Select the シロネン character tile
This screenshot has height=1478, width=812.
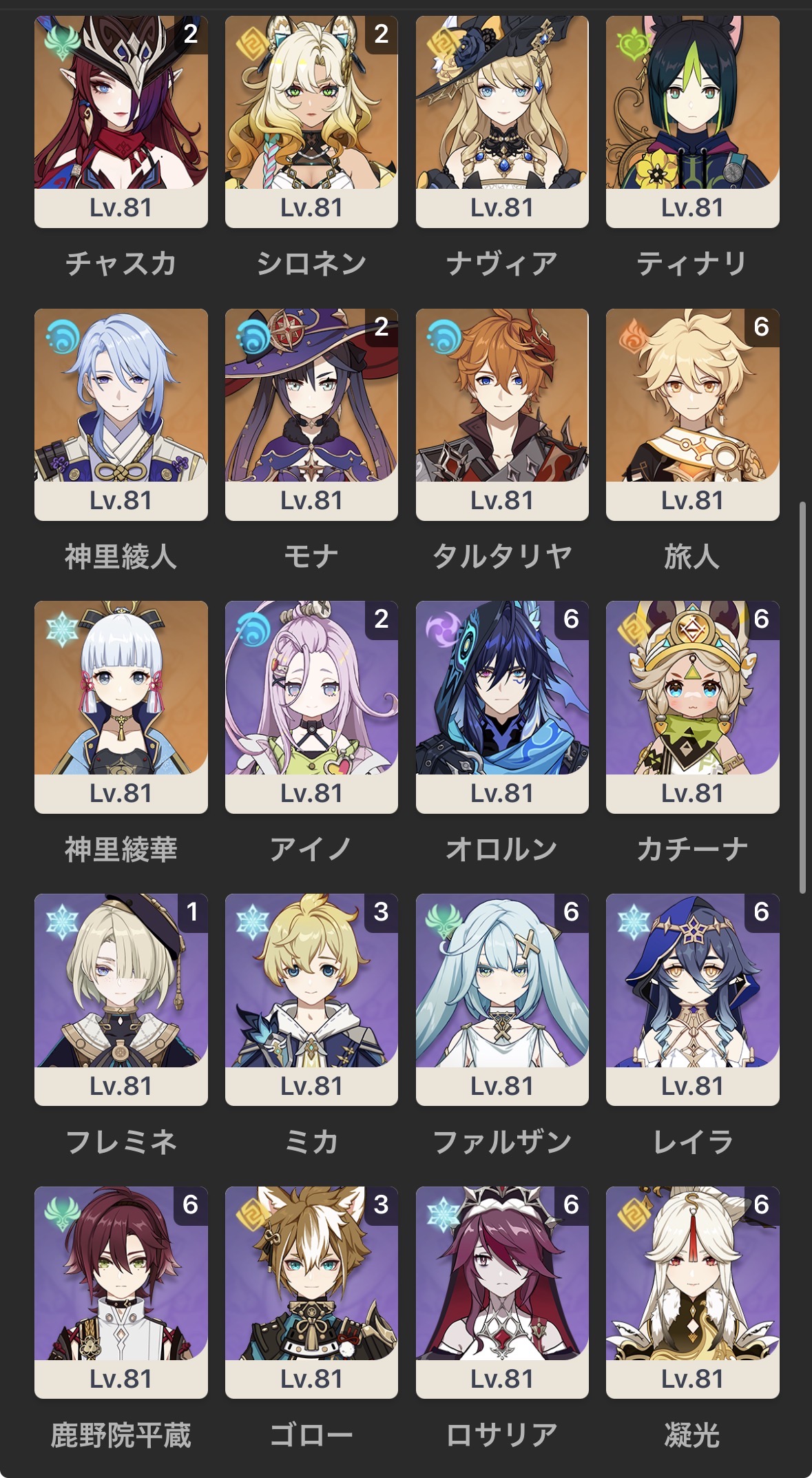311,121
